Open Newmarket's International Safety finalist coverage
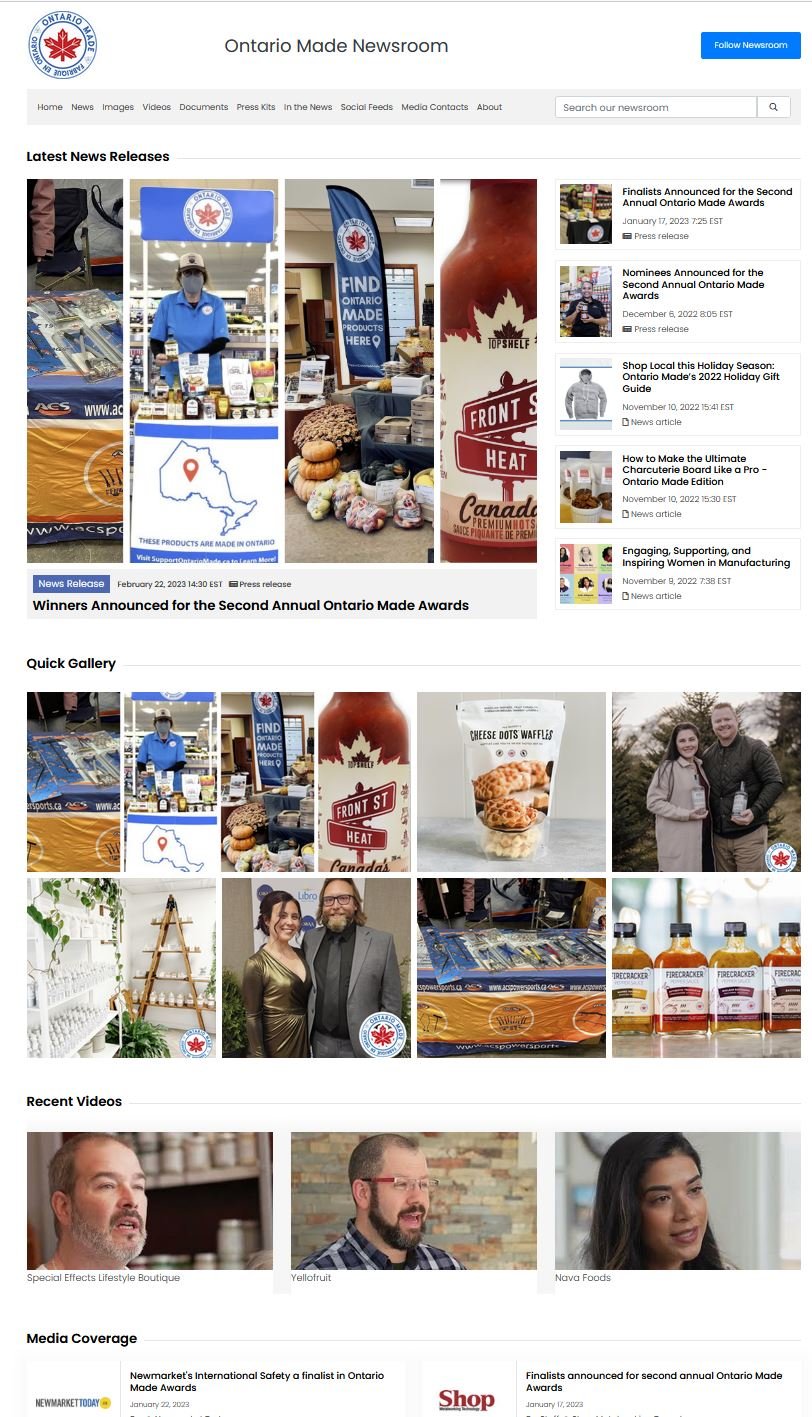The image size is (812, 1417). tap(256, 1381)
